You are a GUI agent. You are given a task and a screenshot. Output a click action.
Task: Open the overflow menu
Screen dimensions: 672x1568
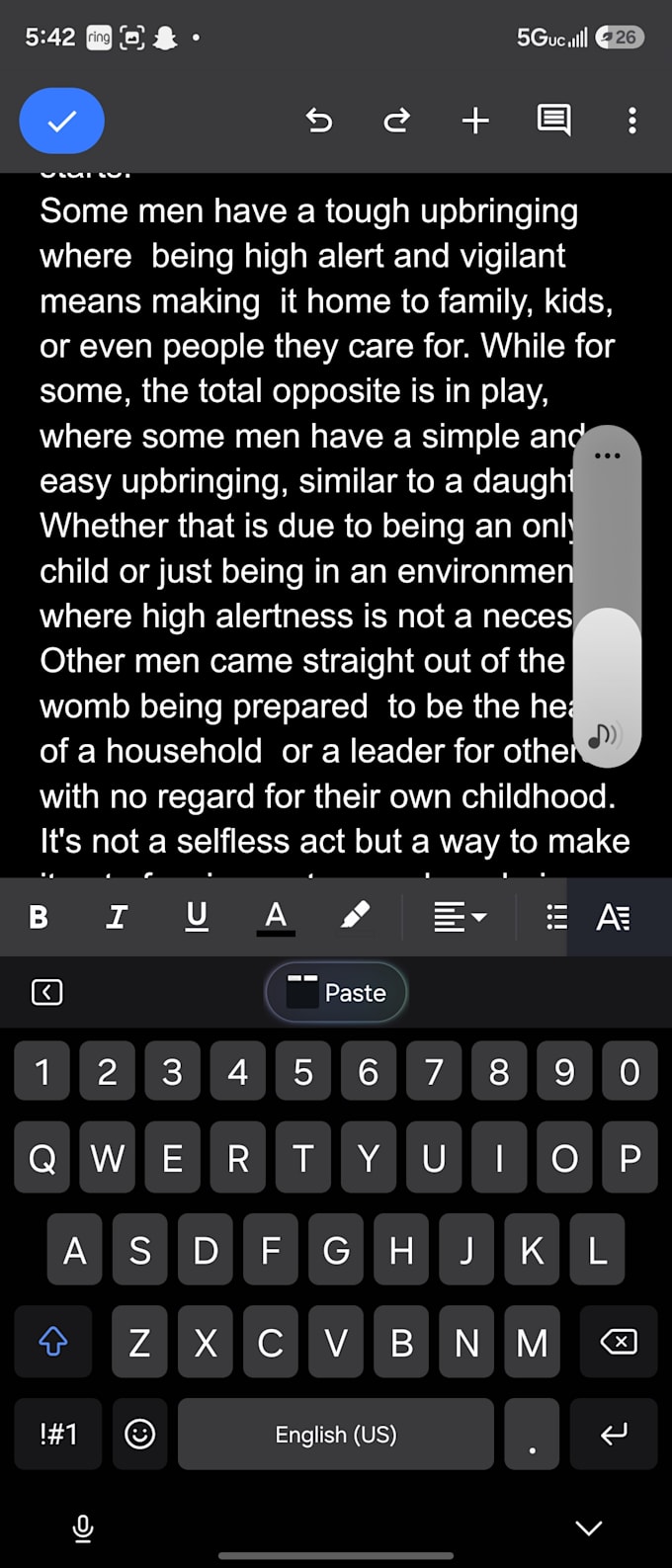632,121
